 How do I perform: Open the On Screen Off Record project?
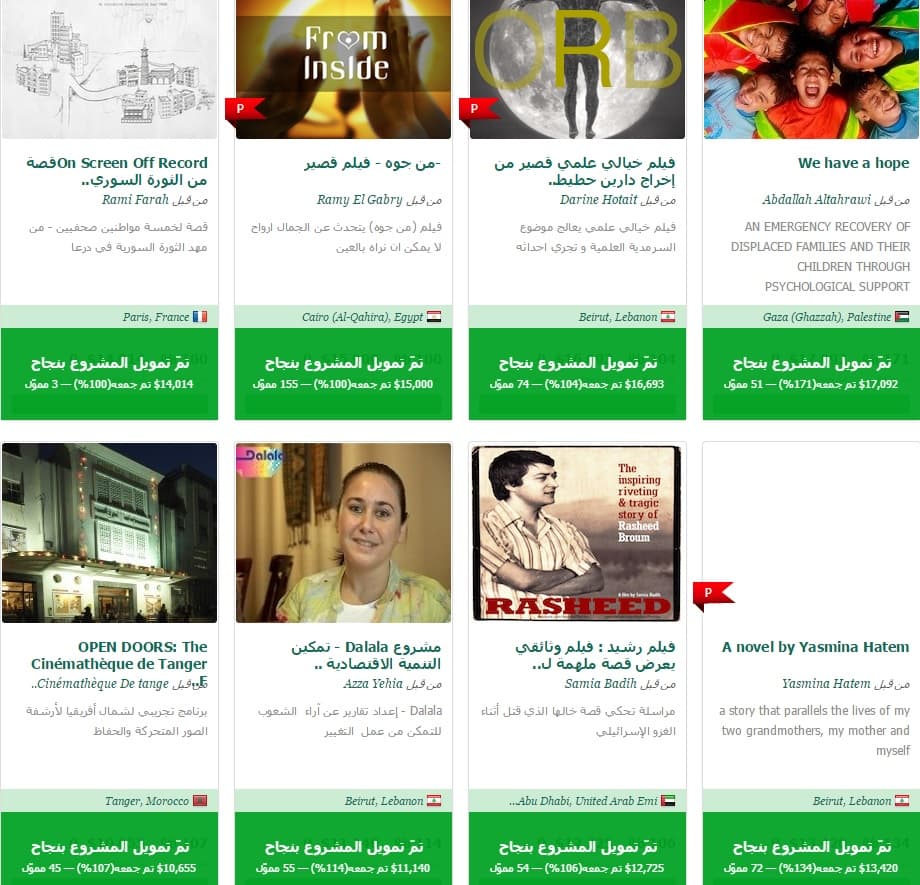(117, 171)
